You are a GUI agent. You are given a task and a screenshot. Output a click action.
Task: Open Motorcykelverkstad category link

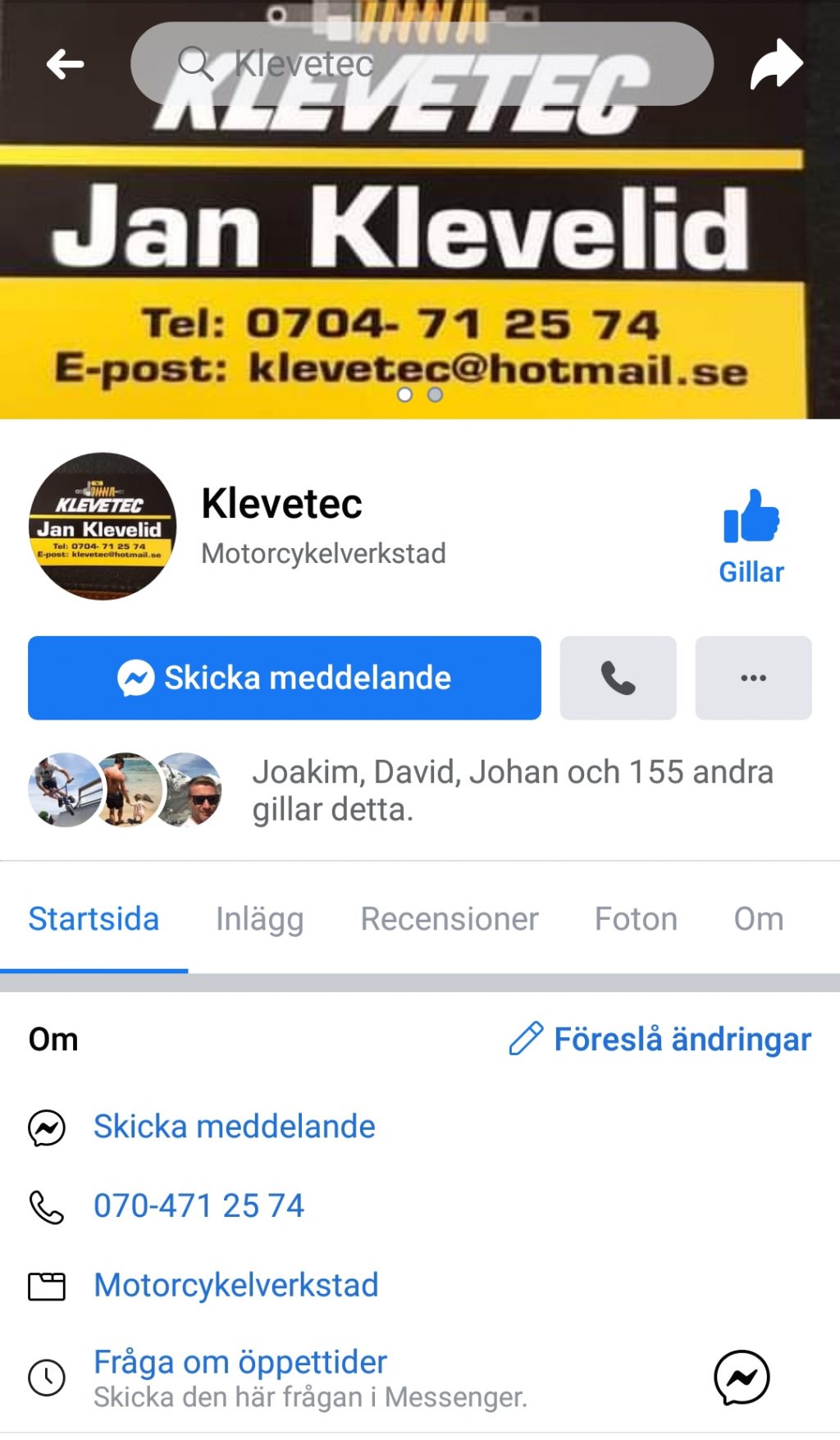pos(236,1285)
